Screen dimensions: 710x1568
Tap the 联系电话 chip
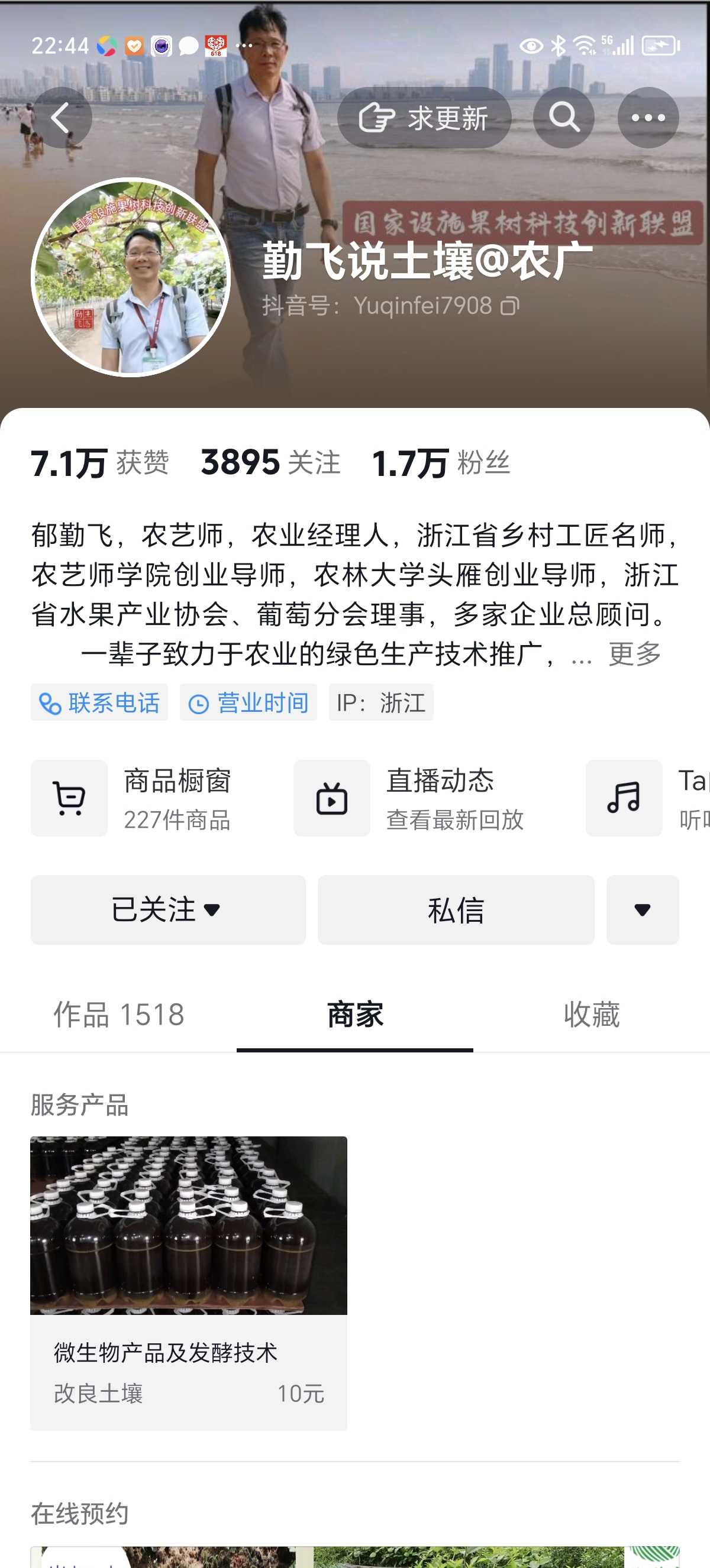click(99, 702)
